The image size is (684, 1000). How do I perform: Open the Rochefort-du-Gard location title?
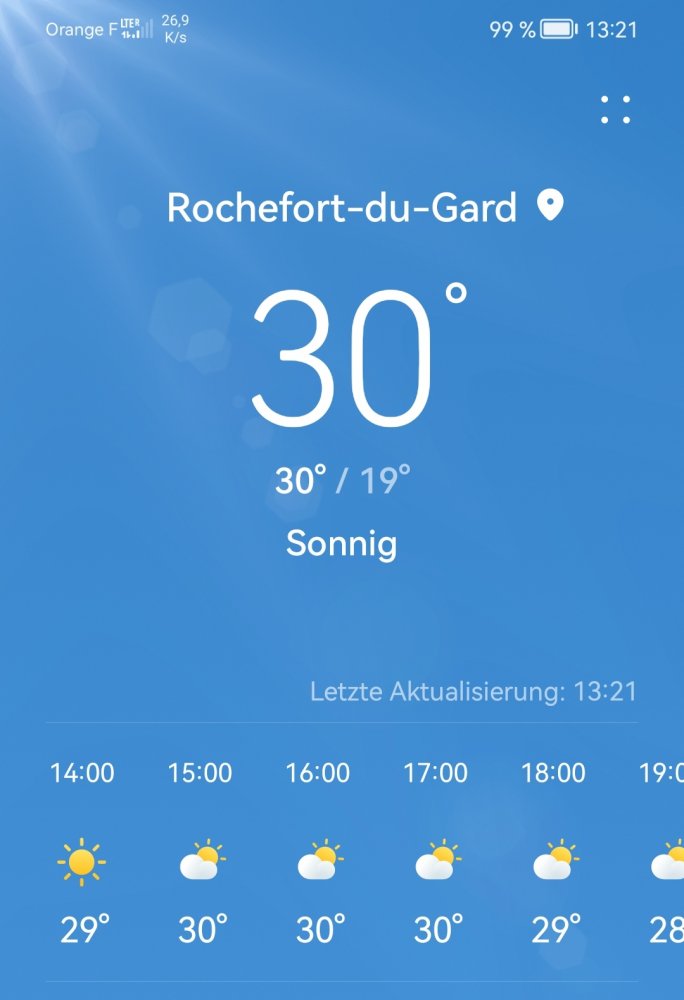pos(342,208)
